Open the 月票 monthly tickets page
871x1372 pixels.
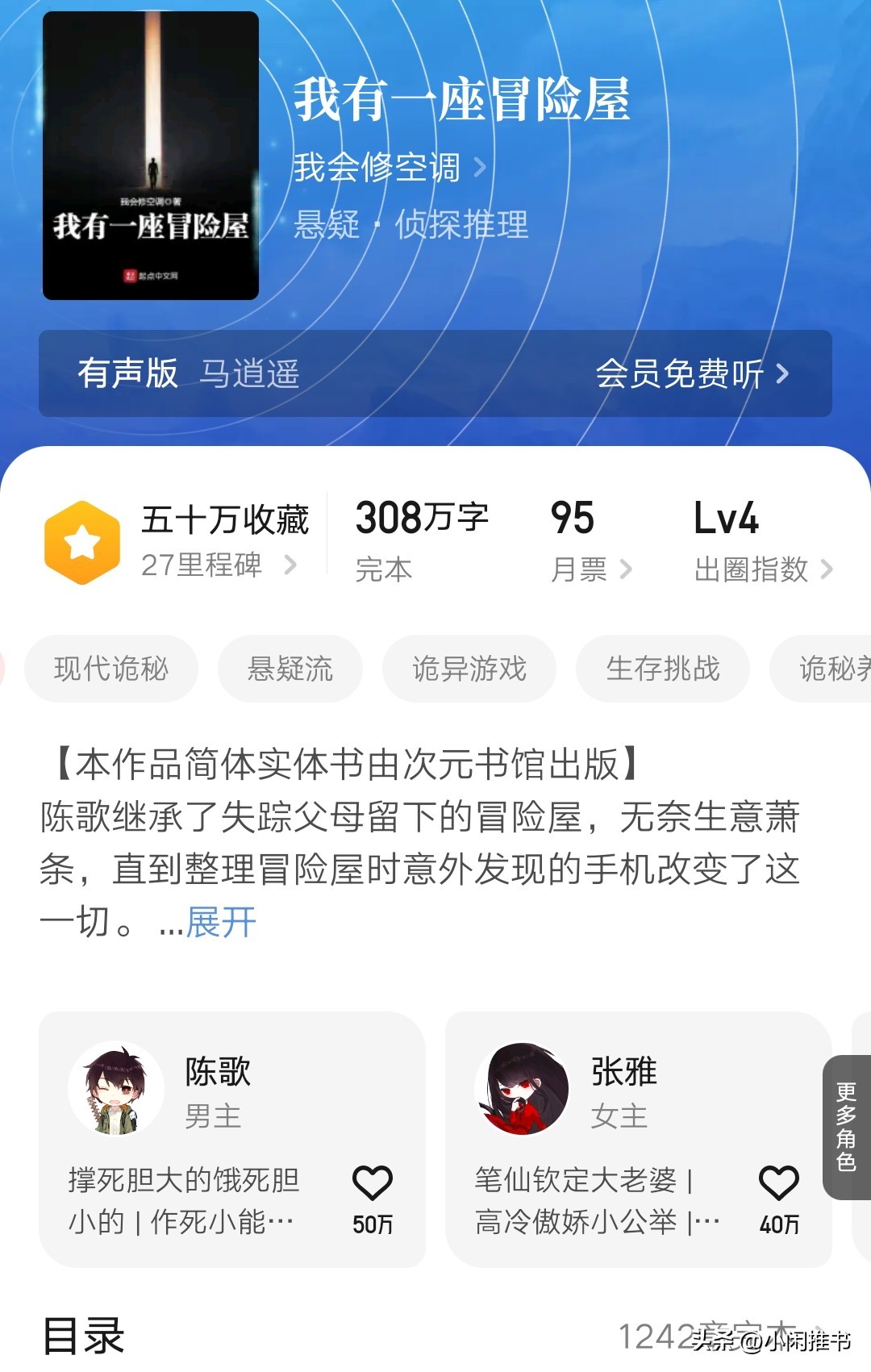click(x=590, y=569)
